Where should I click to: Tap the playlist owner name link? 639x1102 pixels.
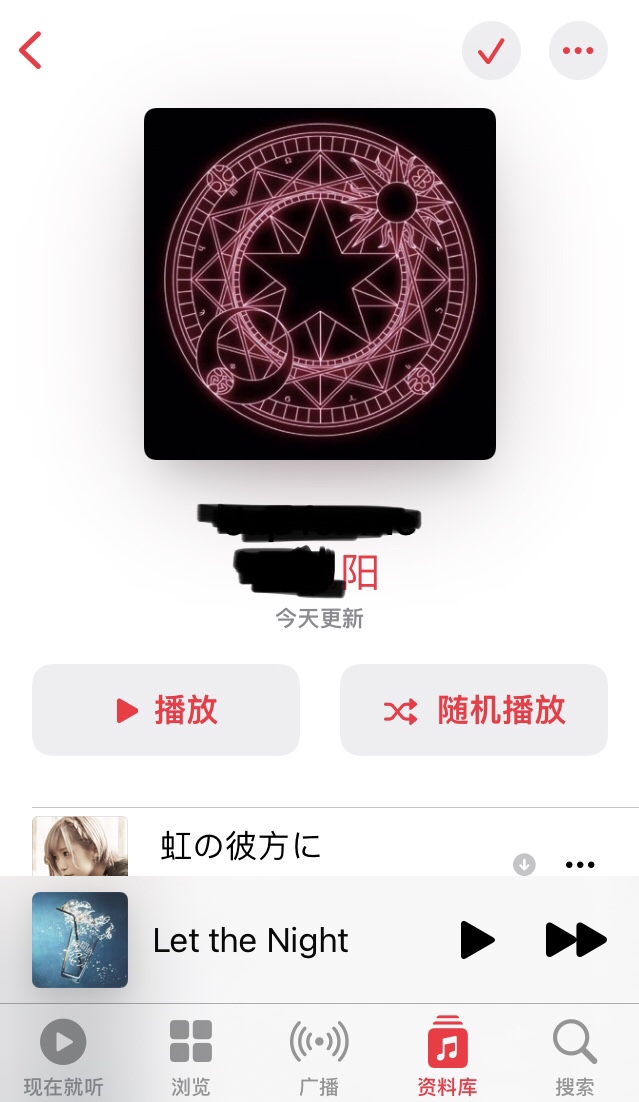click(306, 573)
